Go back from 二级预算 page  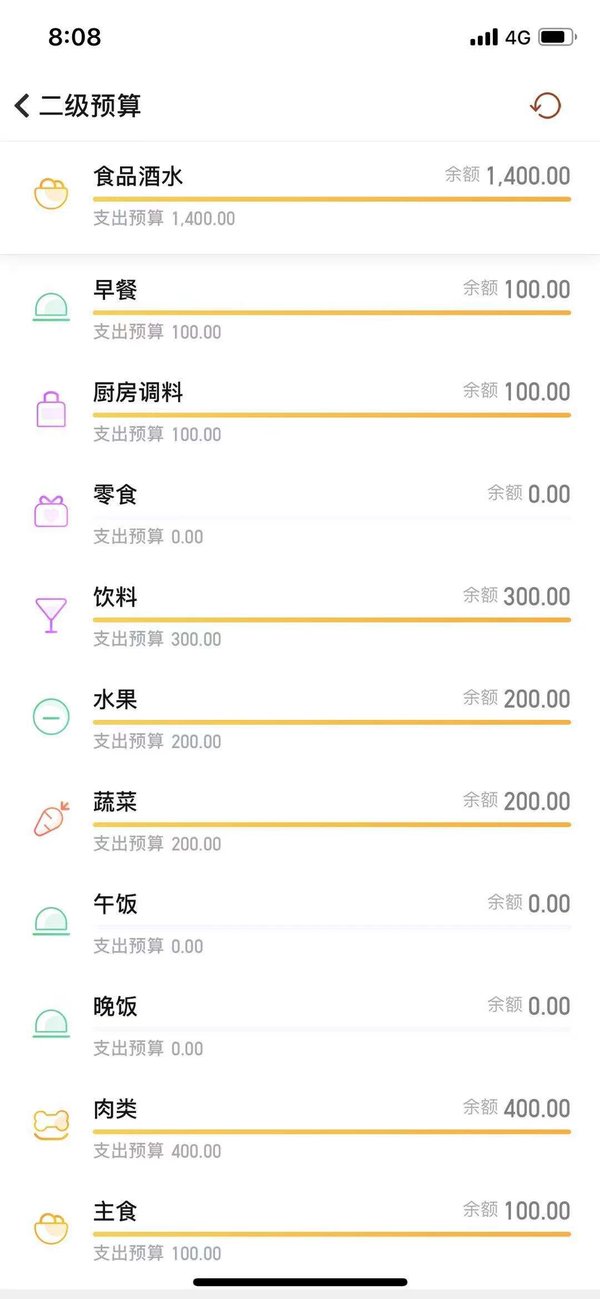(x=22, y=106)
